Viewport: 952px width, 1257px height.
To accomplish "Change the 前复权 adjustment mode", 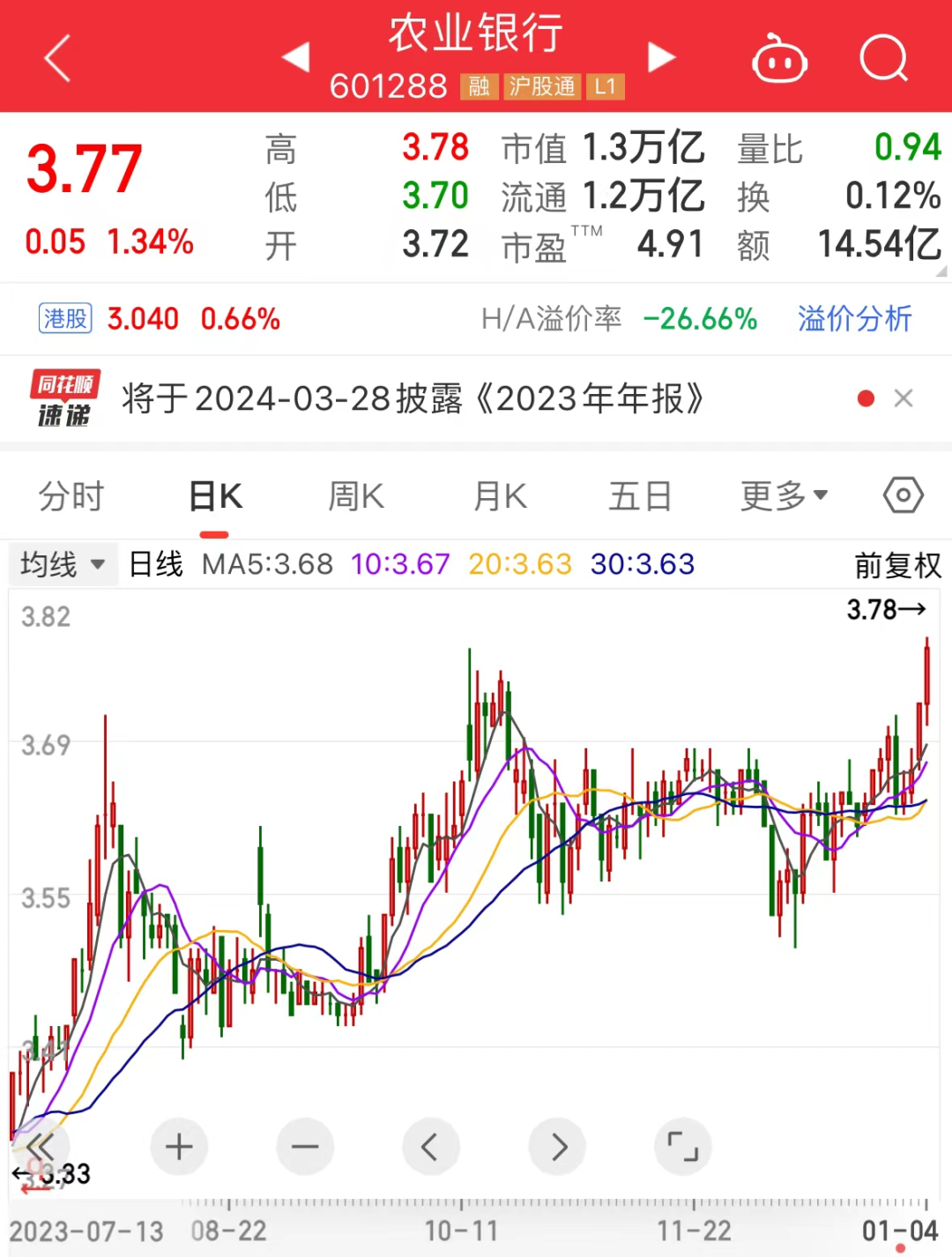I will [897, 565].
